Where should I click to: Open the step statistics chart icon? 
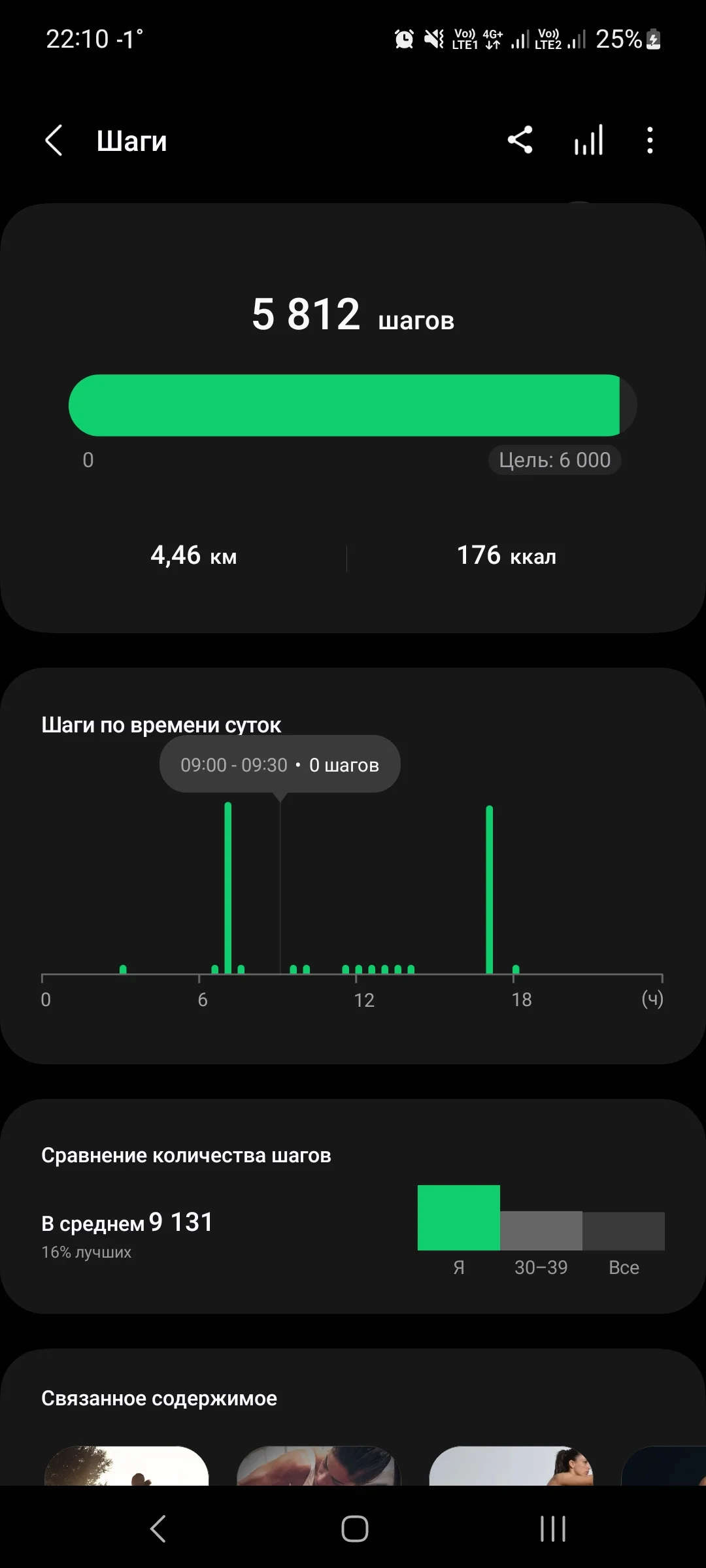pos(588,140)
